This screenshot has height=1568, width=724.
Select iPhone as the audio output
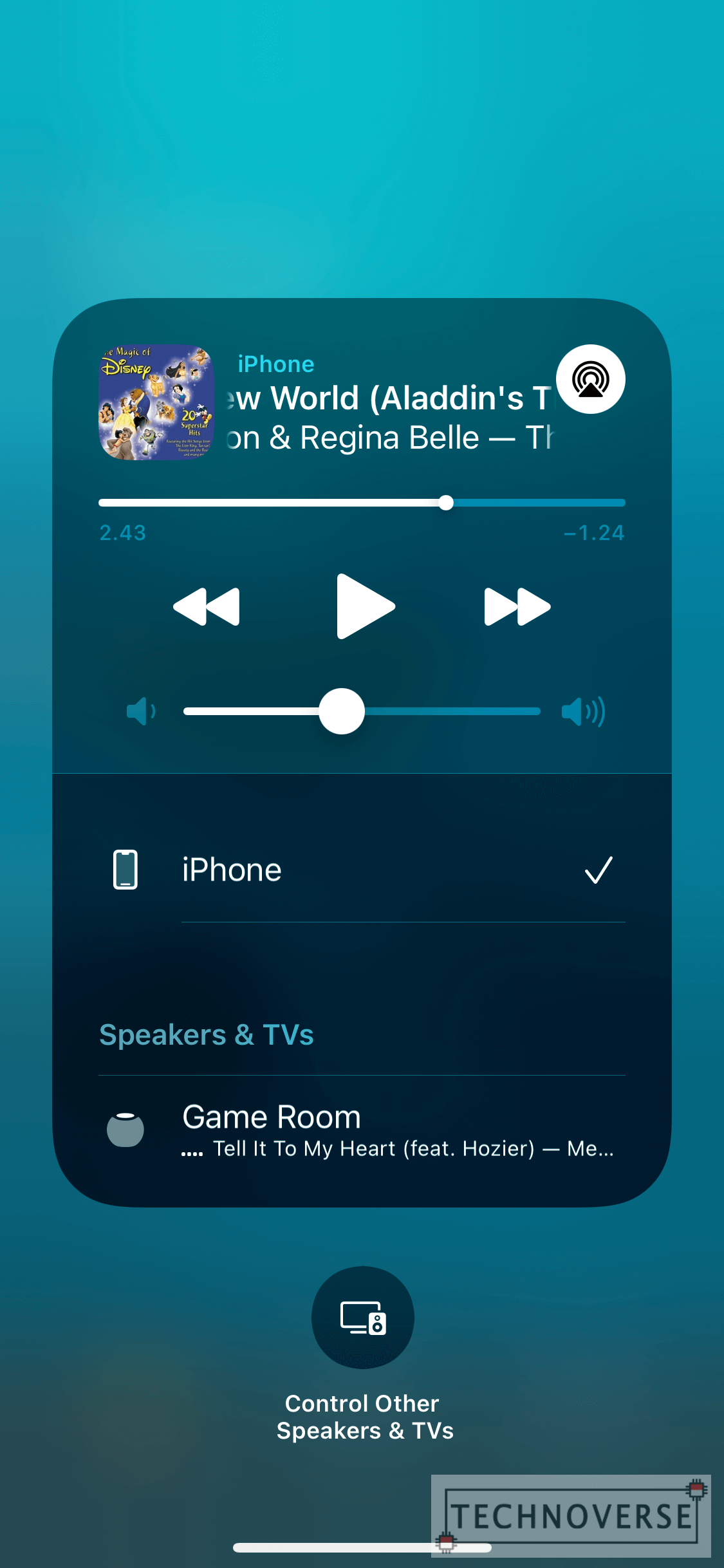point(362,870)
